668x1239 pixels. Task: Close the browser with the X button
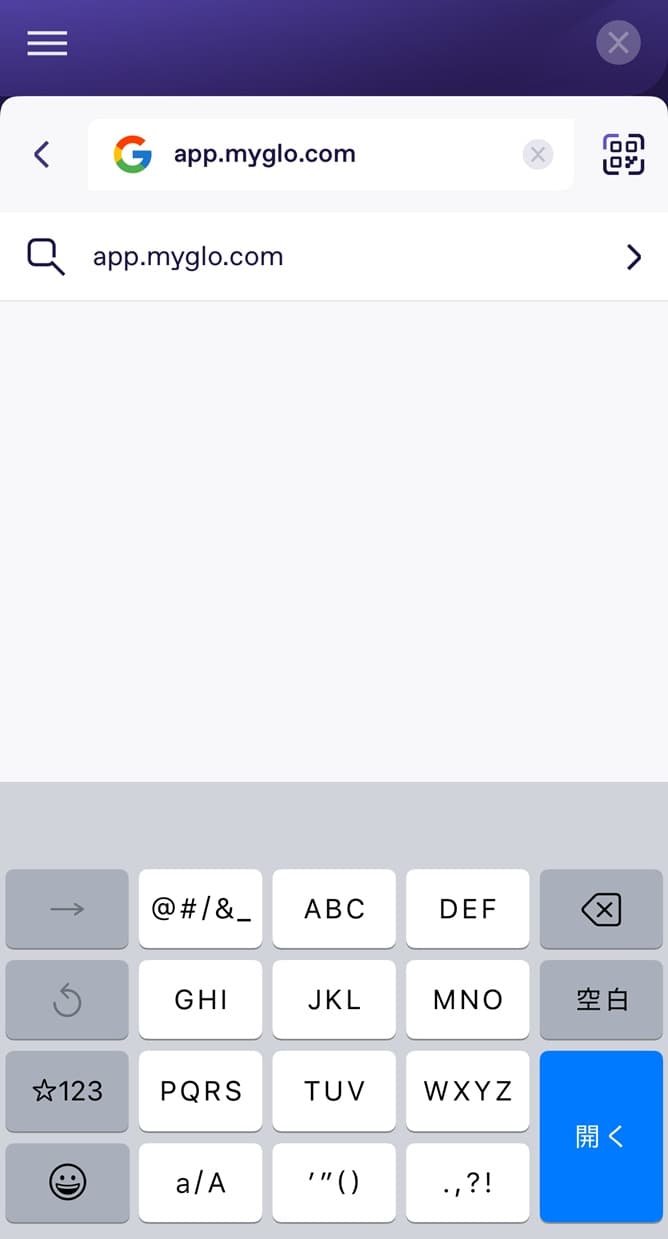[618, 43]
